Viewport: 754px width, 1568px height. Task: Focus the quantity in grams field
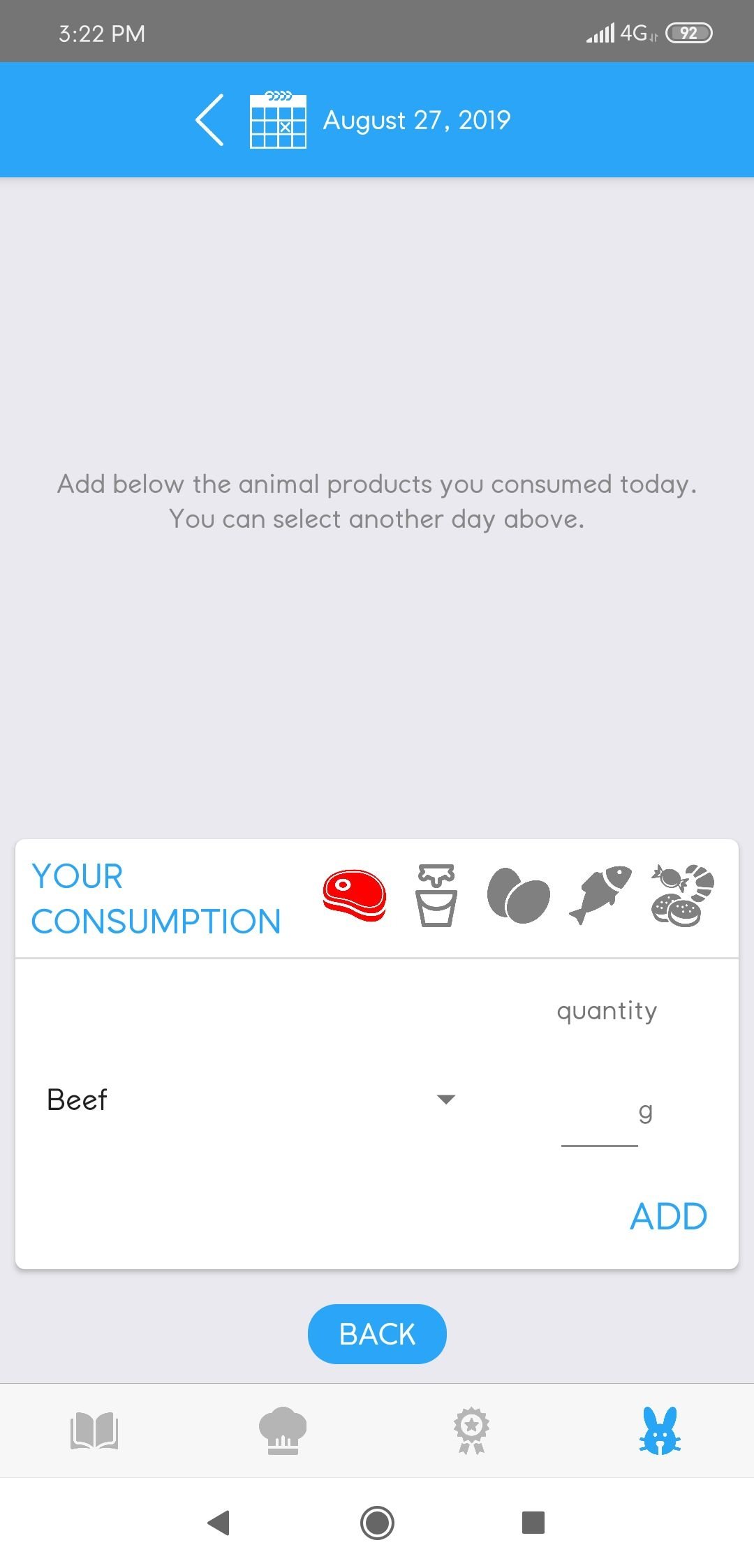tap(599, 1114)
